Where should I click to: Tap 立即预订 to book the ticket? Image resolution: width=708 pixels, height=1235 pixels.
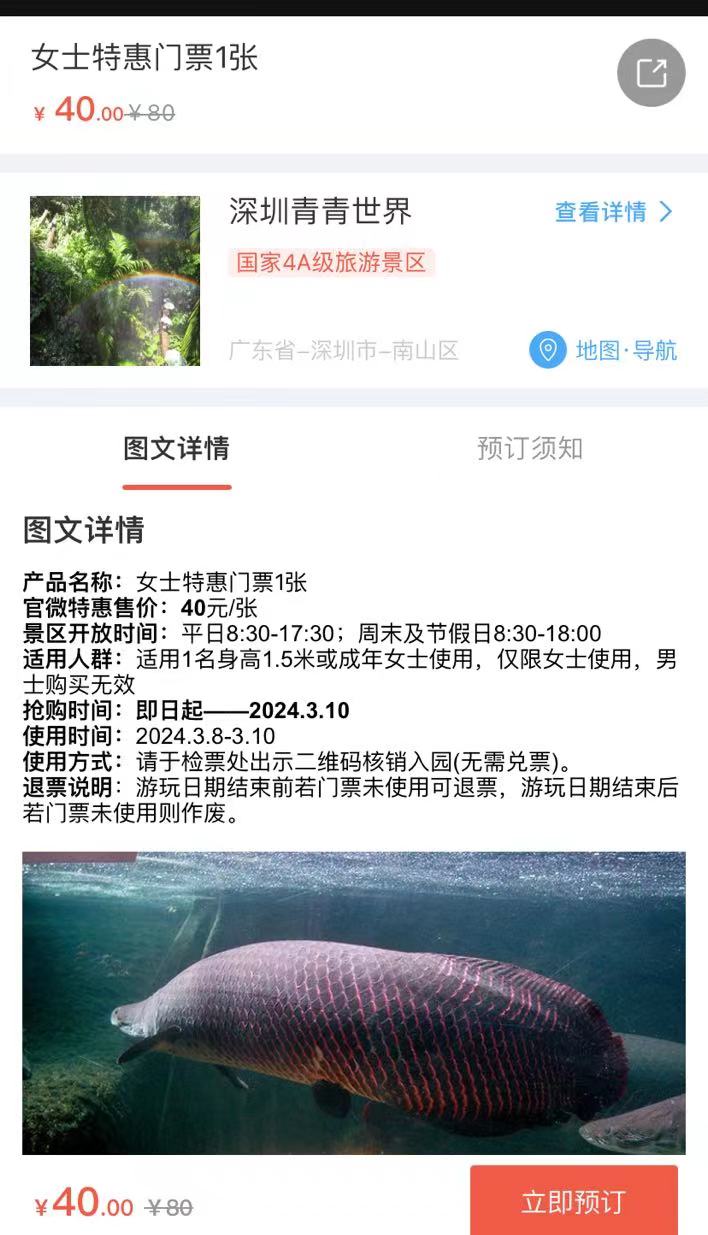(574, 1201)
